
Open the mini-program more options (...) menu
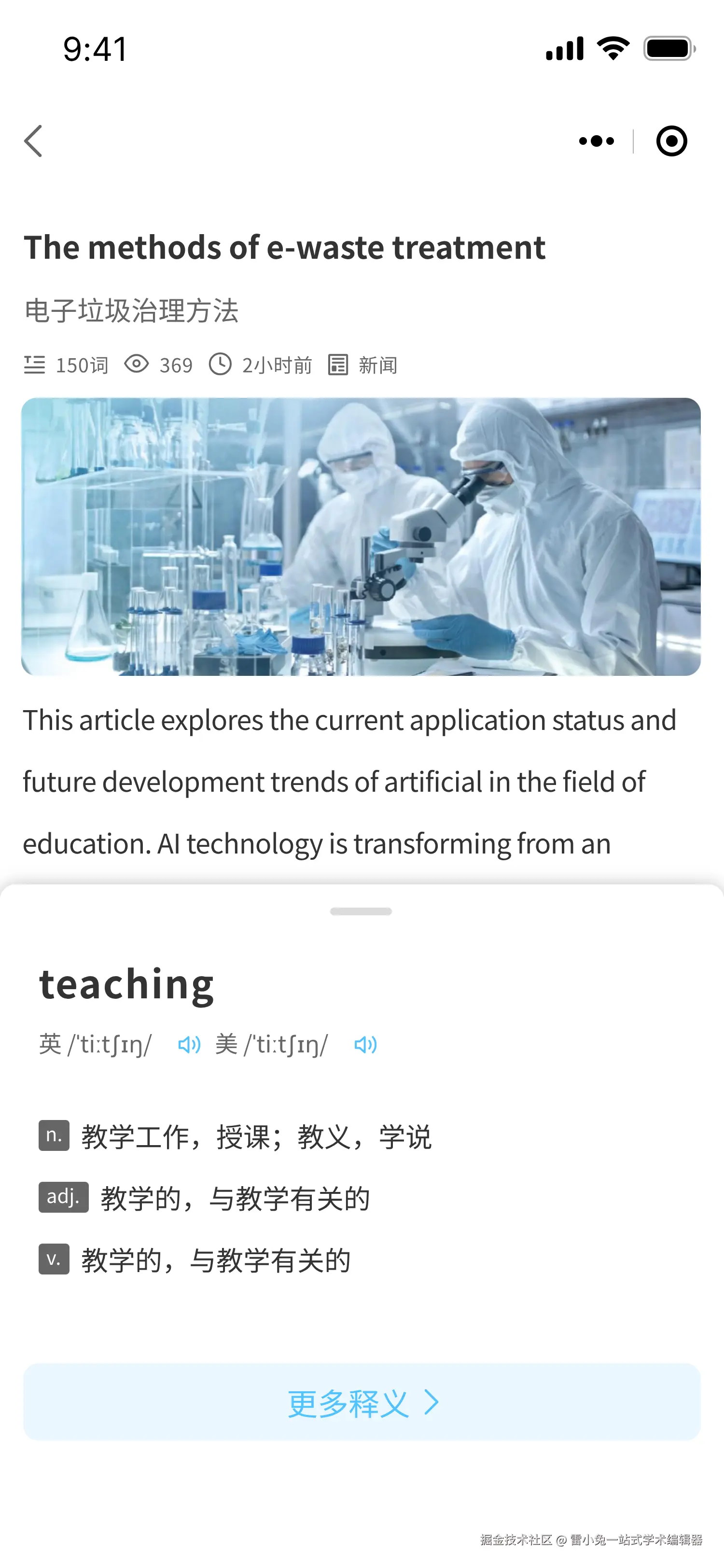click(x=595, y=140)
